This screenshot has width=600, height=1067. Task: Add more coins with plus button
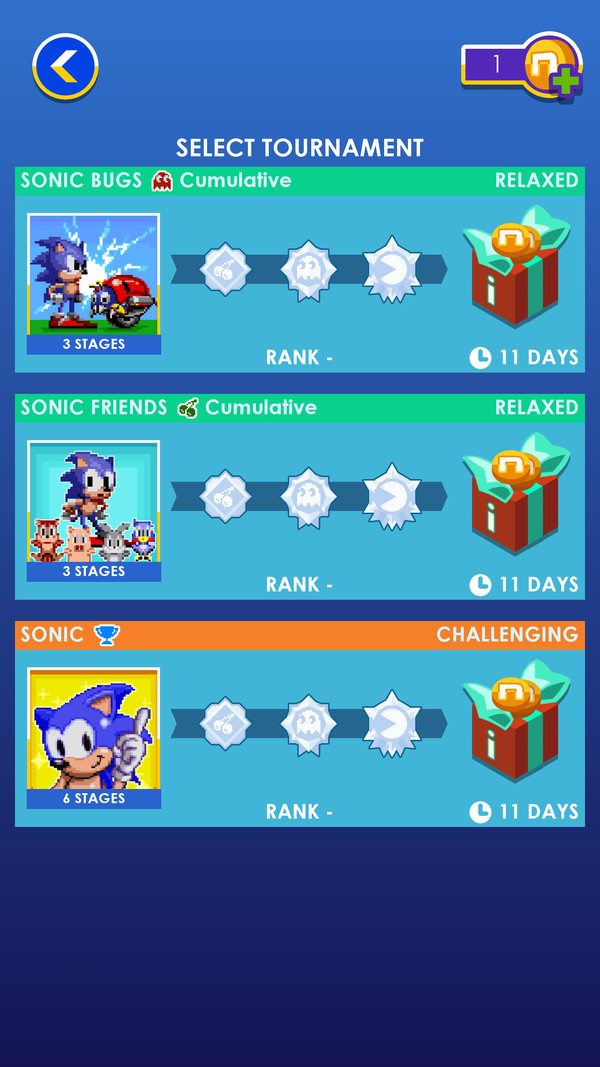point(566,82)
